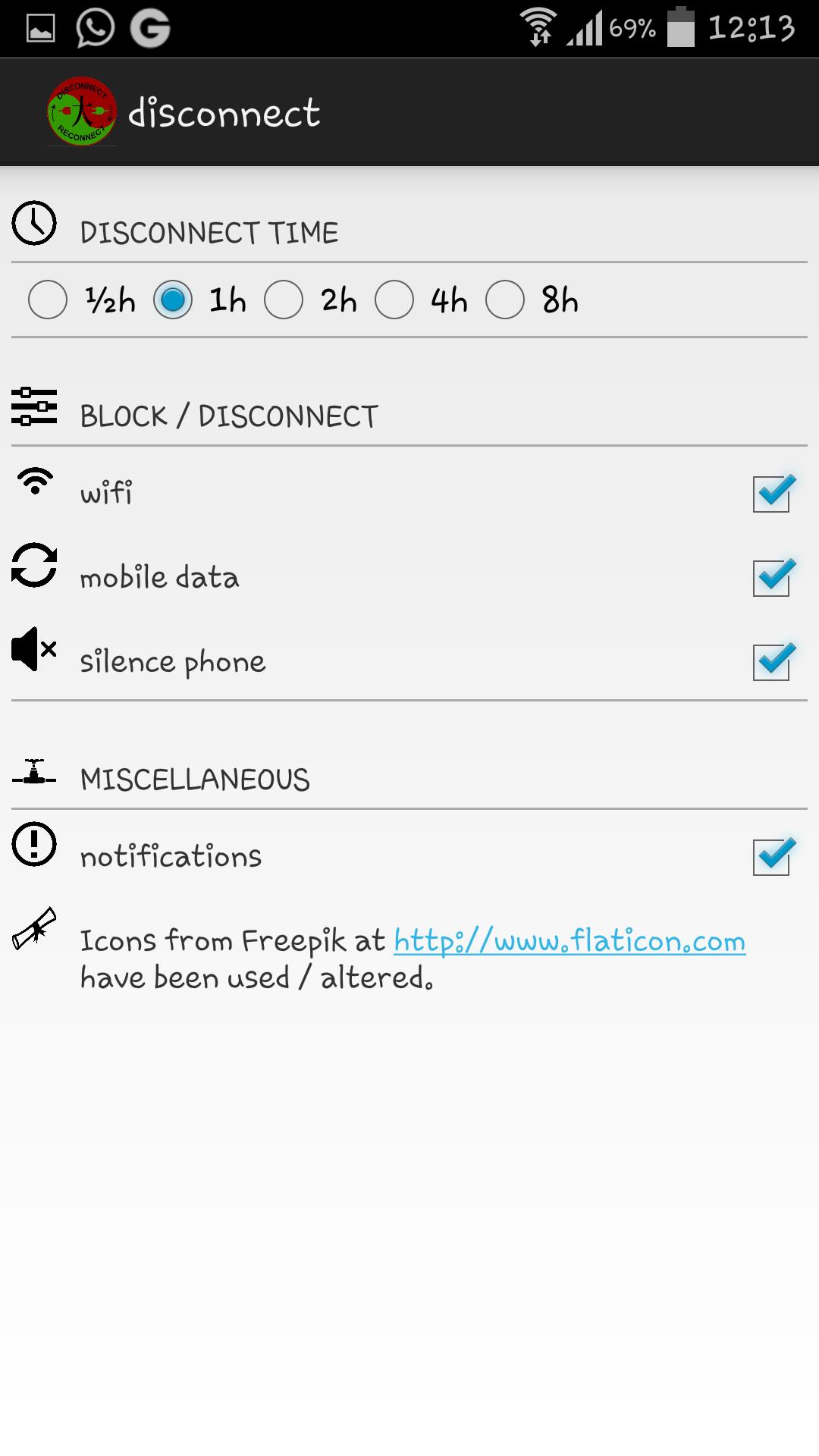
Task: Click the valve icon beside MISCELLANEOUS
Action: point(33,773)
